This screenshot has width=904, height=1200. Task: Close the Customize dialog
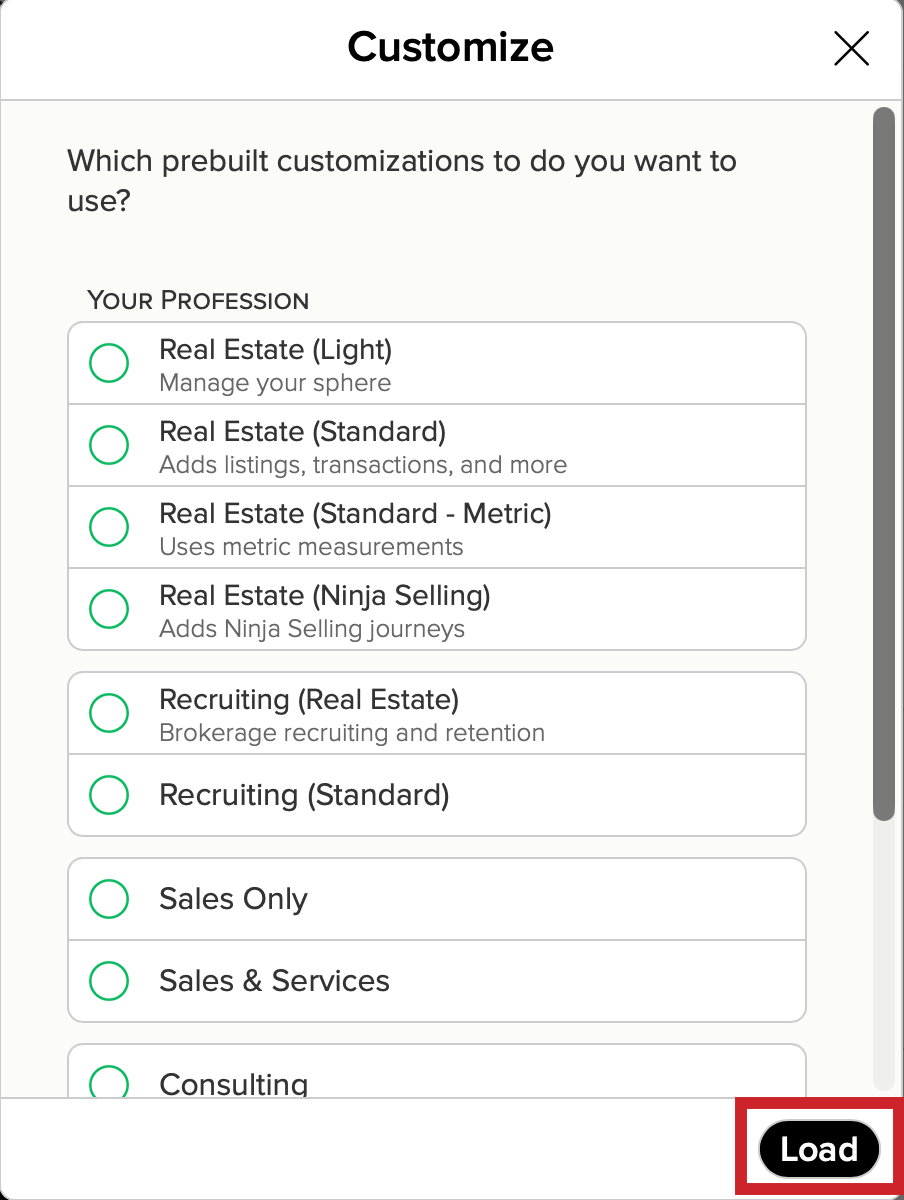click(851, 48)
